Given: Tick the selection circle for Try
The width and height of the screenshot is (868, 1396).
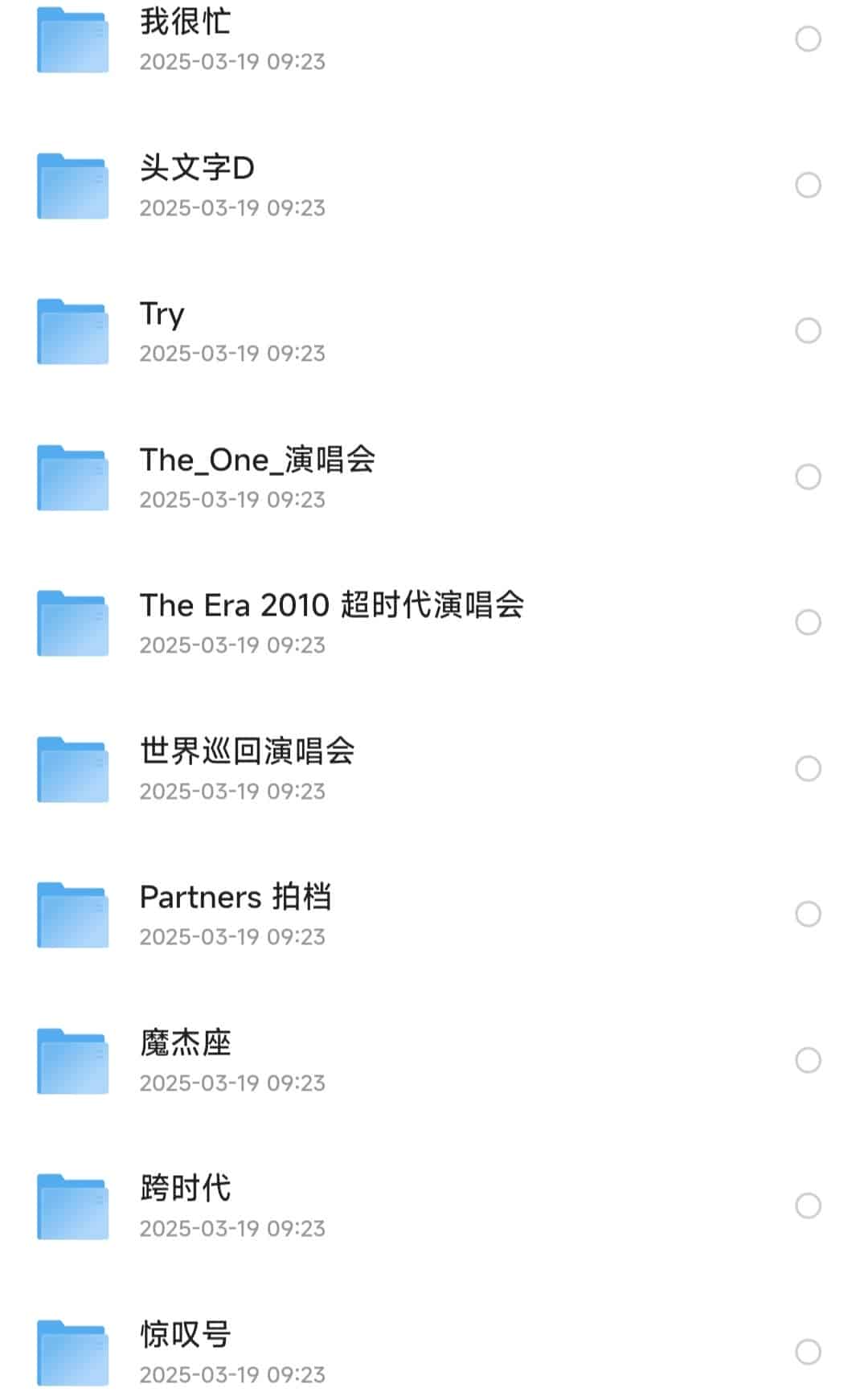Looking at the screenshot, I should point(808,330).
